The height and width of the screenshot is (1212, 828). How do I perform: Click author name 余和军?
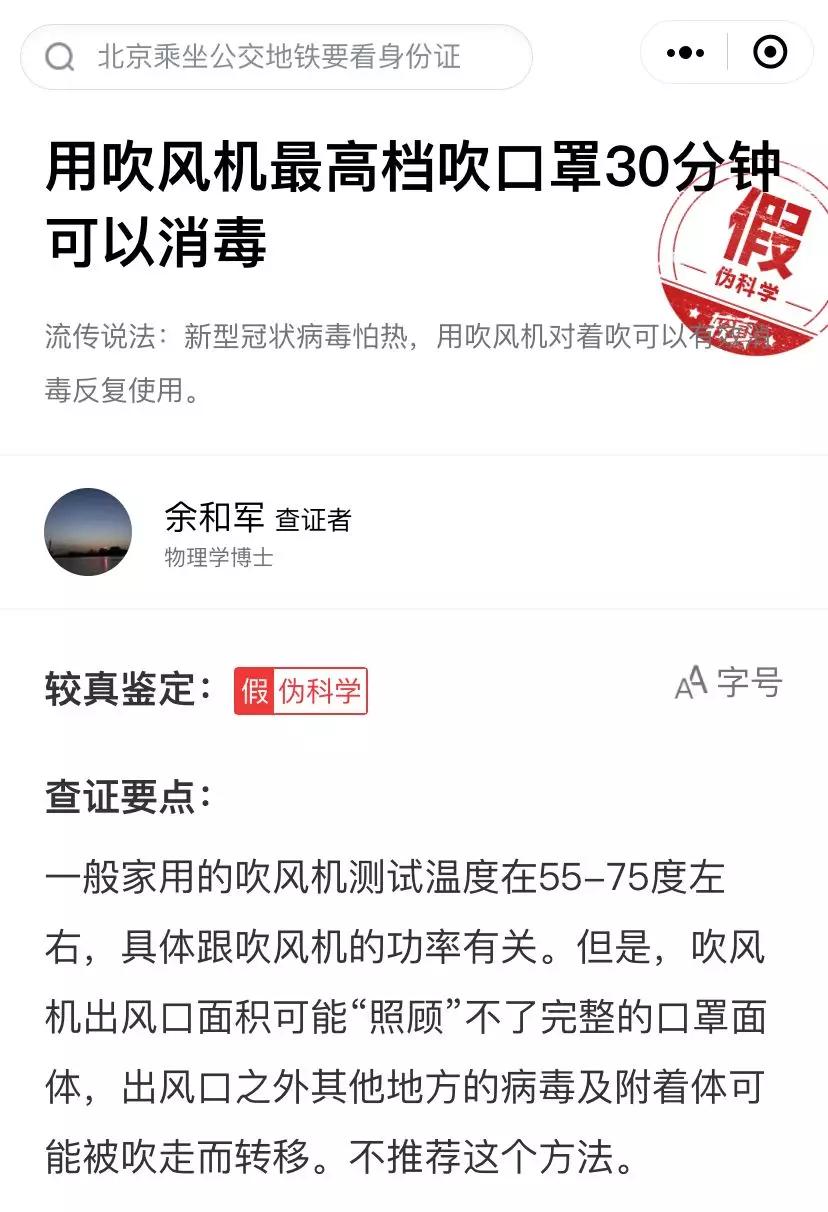point(212,517)
